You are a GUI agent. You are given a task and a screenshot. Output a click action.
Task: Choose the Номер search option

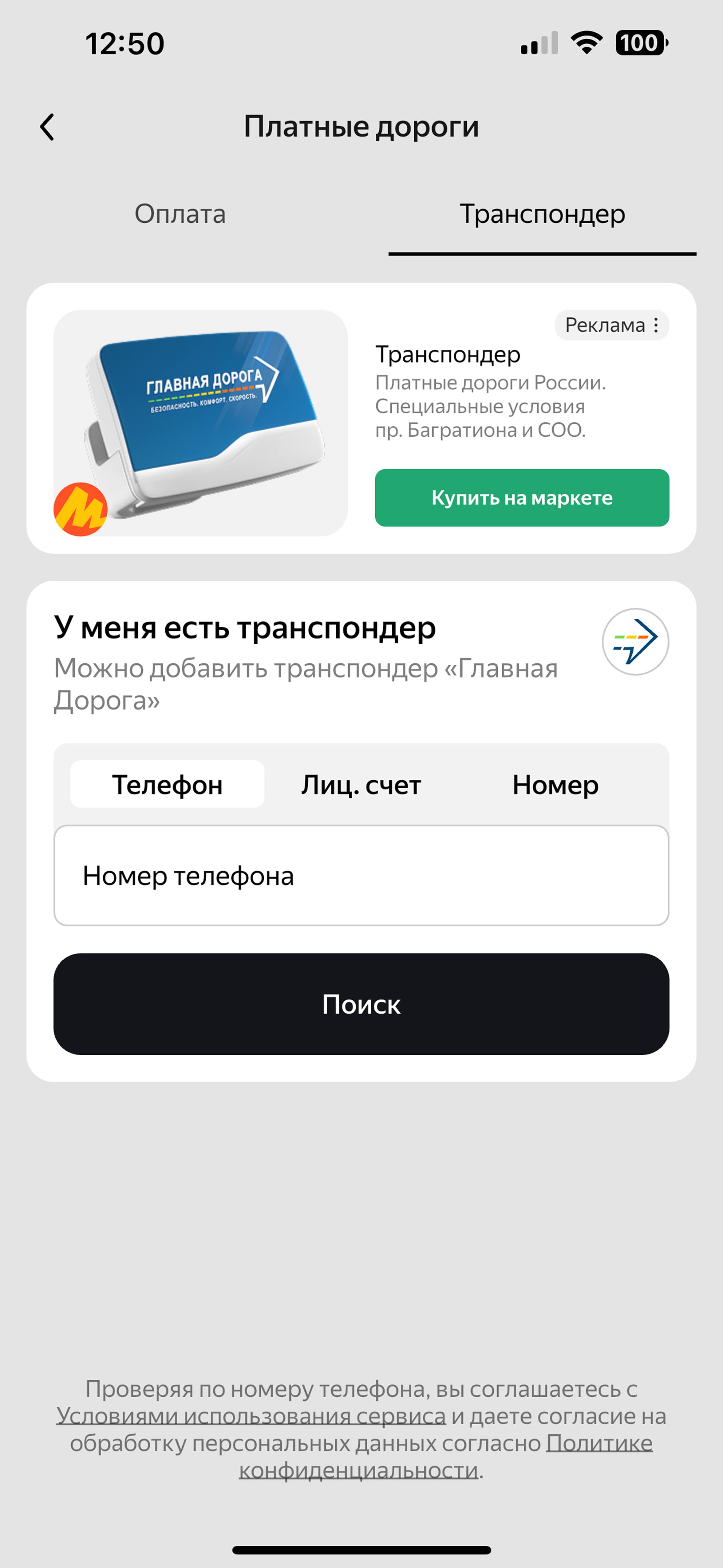pyautogui.click(x=555, y=784)
